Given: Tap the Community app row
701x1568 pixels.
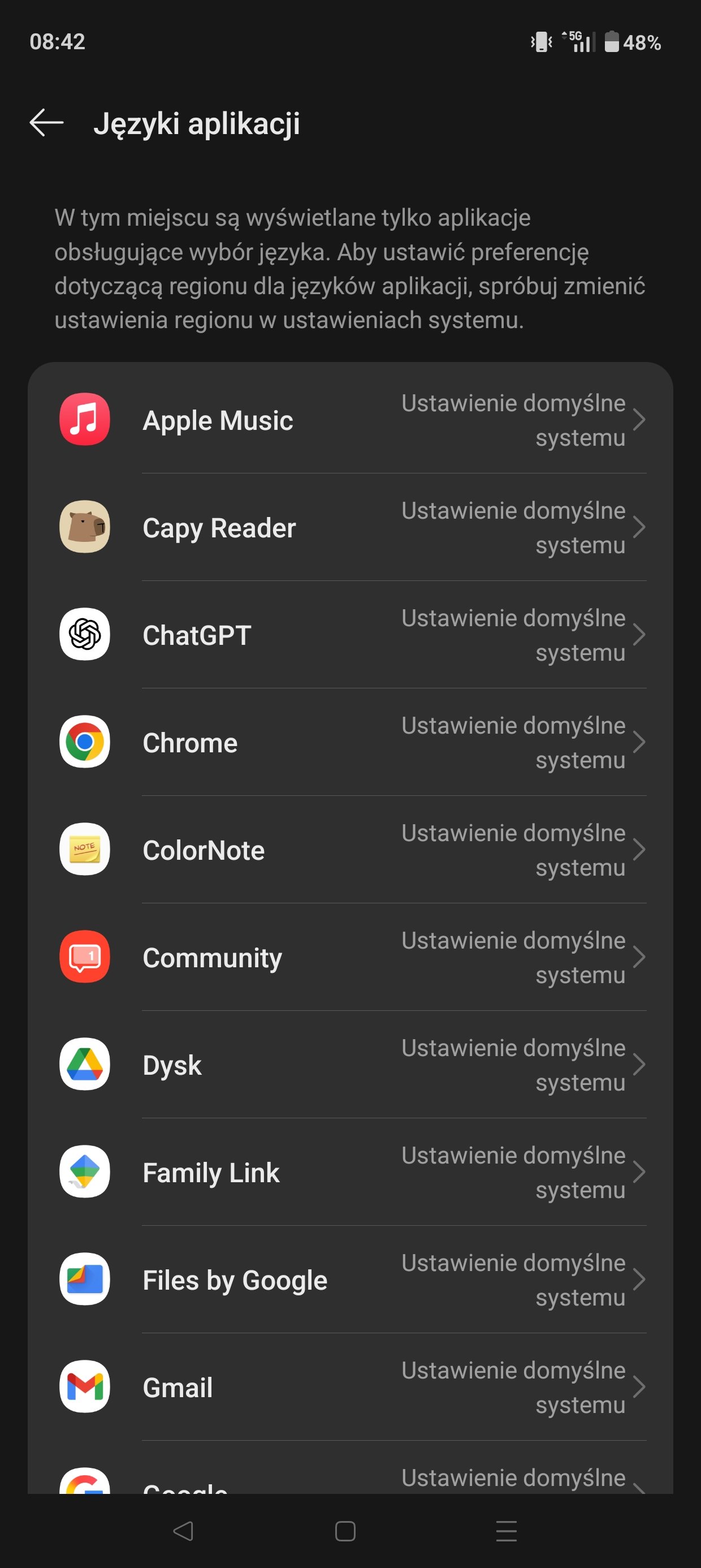Looking at the screenshot, I should [350, 958].
